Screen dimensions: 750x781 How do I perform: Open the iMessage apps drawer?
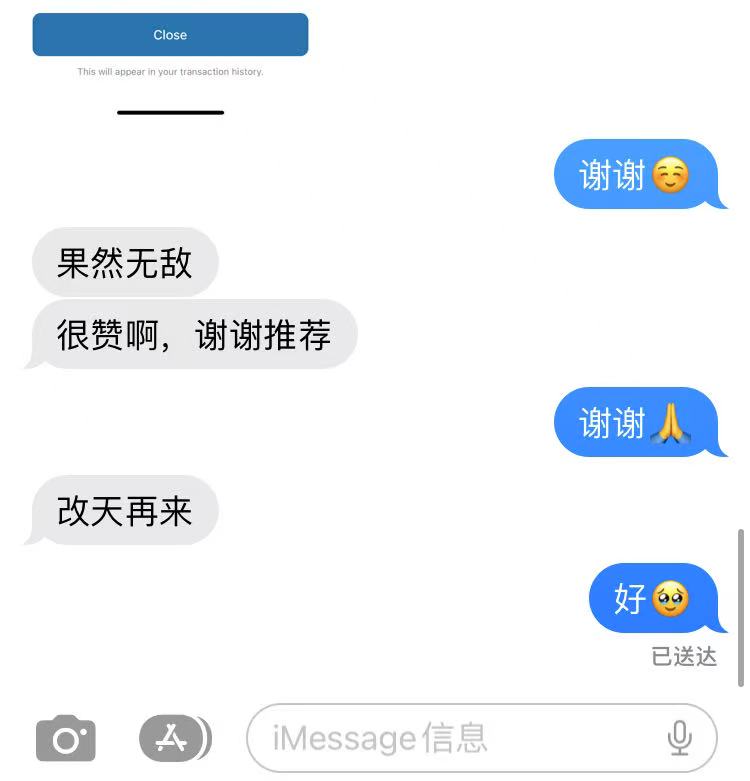tap(173, 739)
